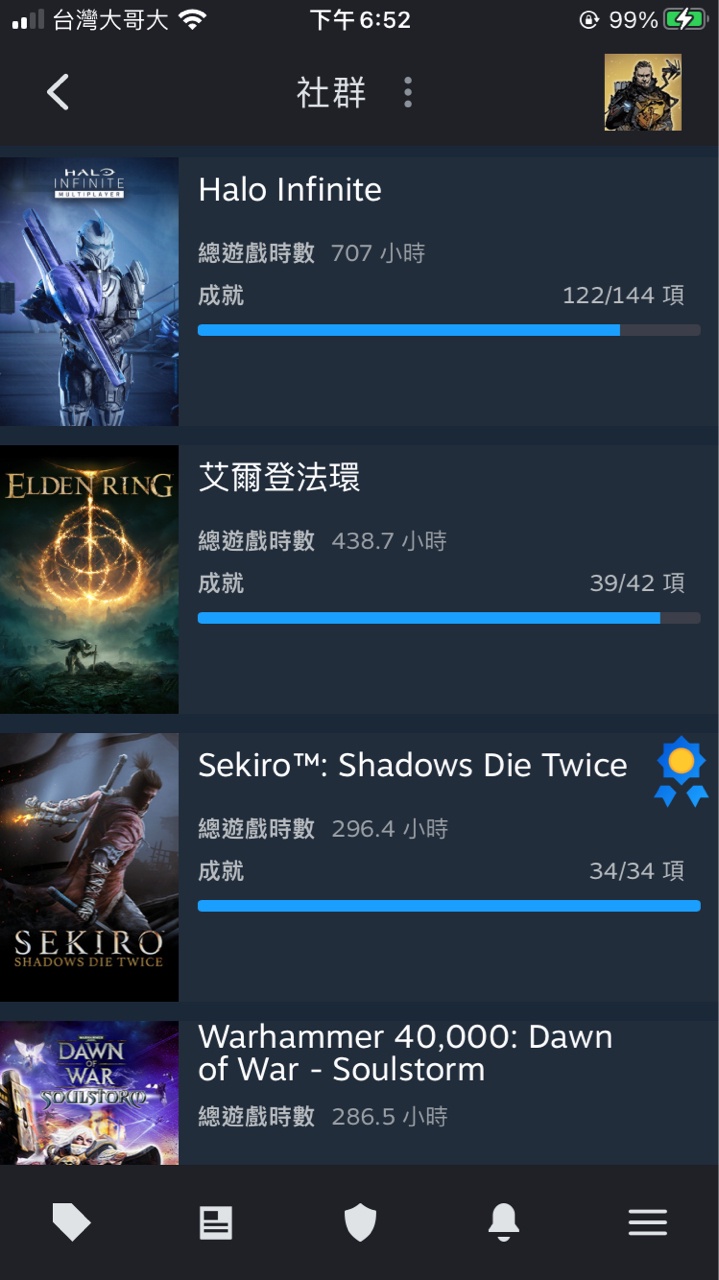Open the three-dot overflow menu beside 社群
The width and height of the screenshot is (719, 1280).
(408, 93)
